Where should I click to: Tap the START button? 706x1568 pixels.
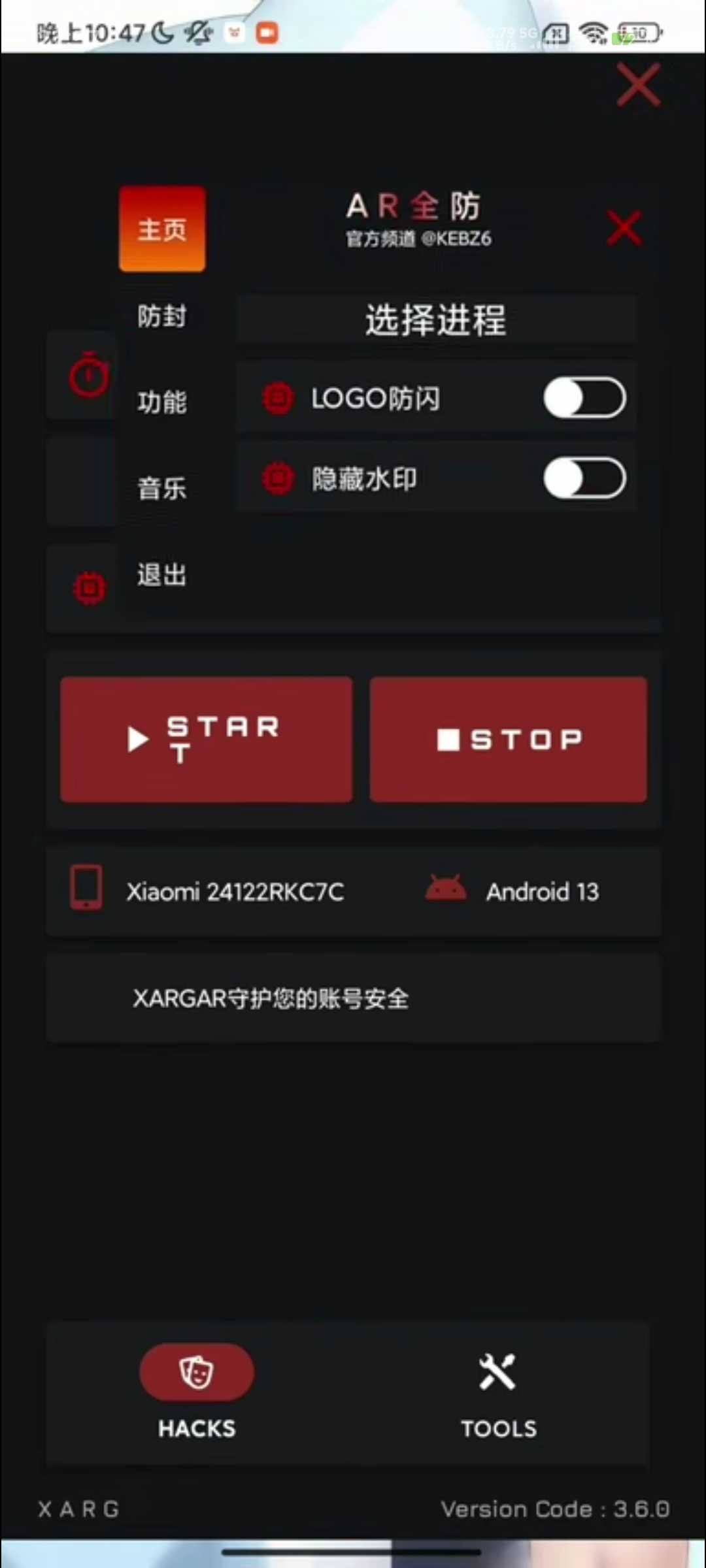207,740
